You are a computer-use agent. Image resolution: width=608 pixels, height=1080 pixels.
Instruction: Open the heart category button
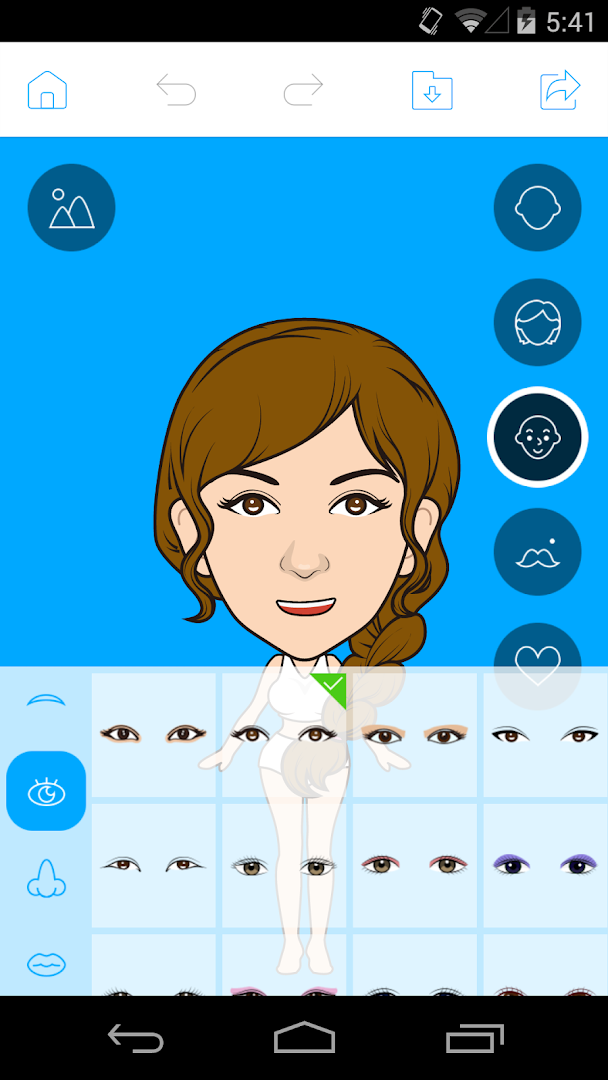coord(537,665)
